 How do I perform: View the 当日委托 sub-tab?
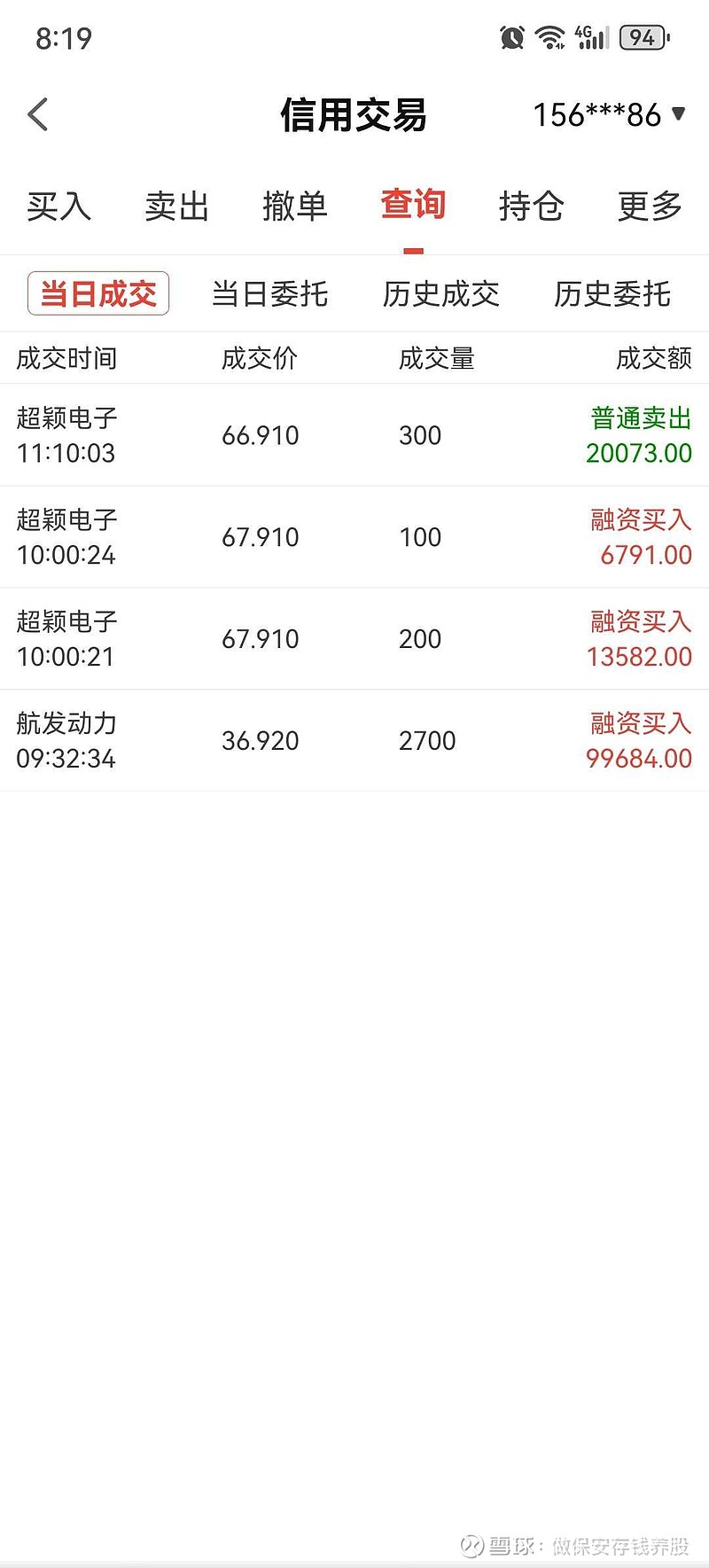(269, 293)
